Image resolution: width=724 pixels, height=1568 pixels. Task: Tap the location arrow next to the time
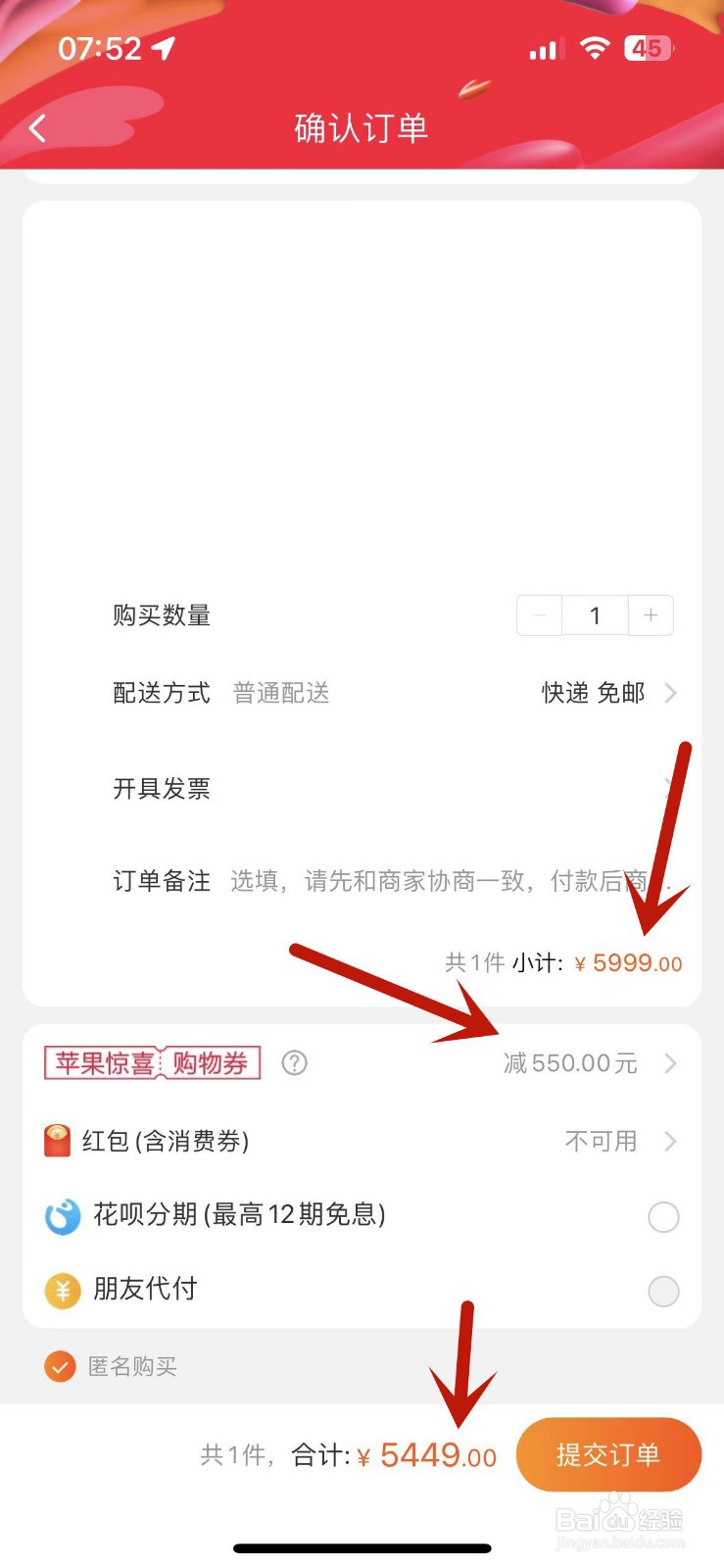[x=164, y=46]
